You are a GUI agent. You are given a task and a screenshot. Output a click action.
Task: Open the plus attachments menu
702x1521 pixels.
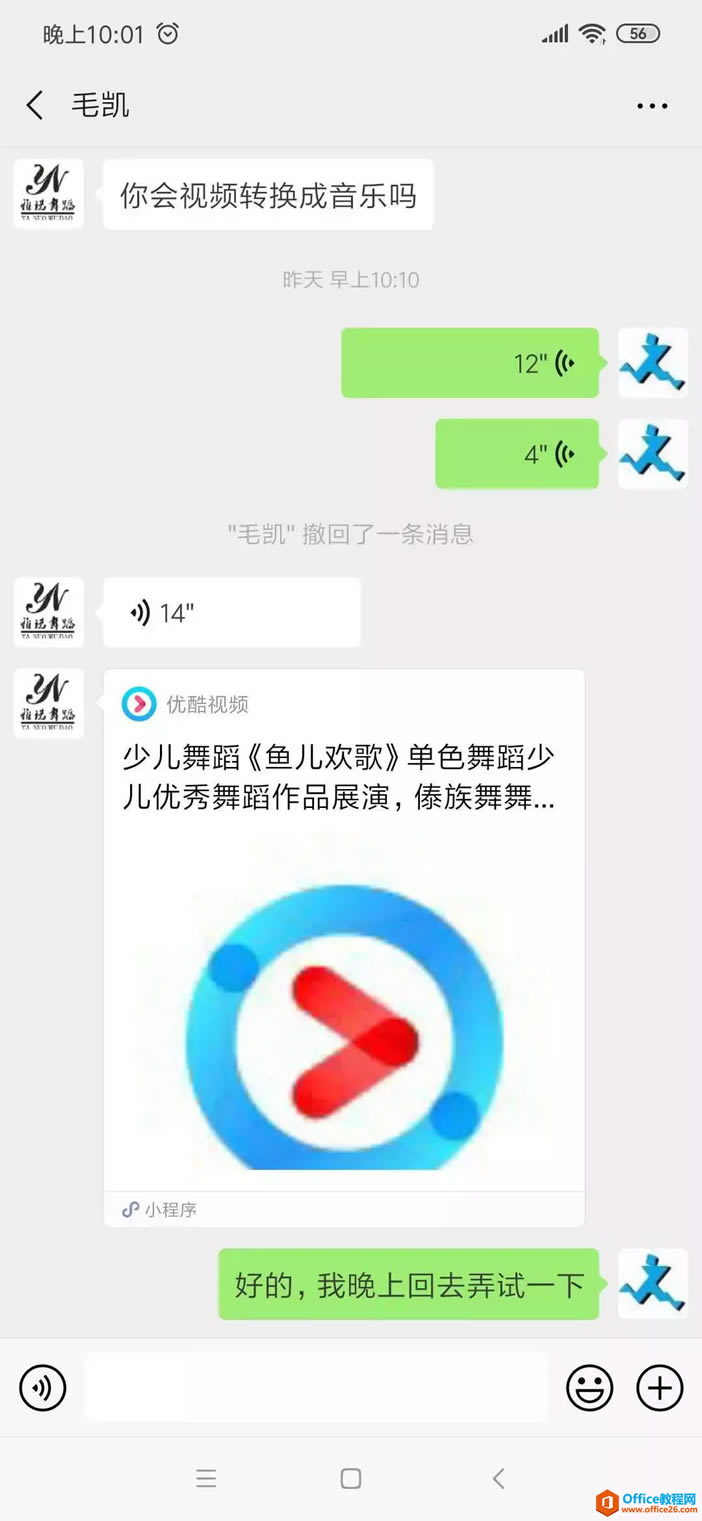click(660, 1388)
